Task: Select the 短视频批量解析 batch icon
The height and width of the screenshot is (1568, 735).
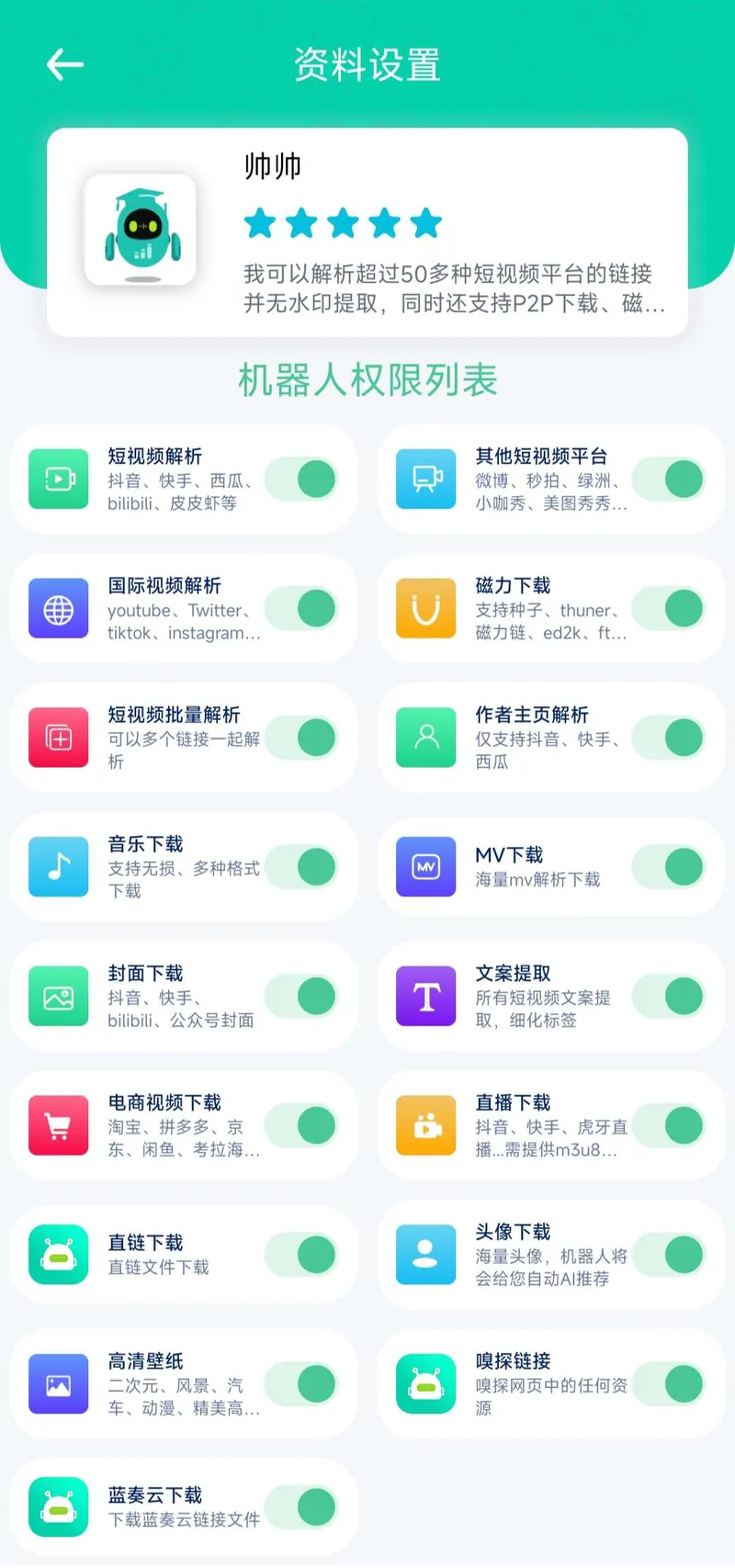Action: click(58, 738)
